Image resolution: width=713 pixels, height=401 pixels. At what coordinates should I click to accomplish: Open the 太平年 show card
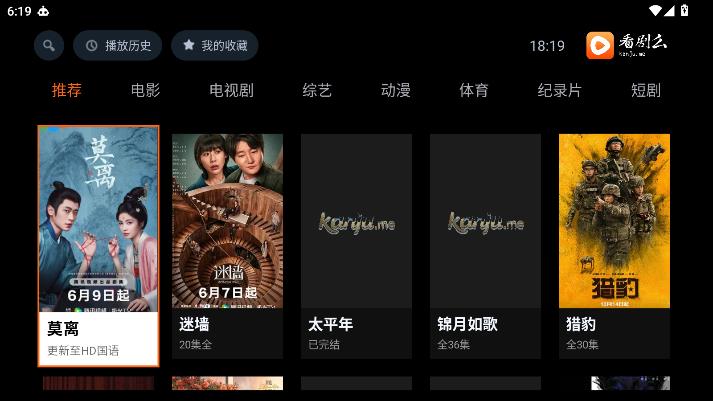(x=356, y=246)
